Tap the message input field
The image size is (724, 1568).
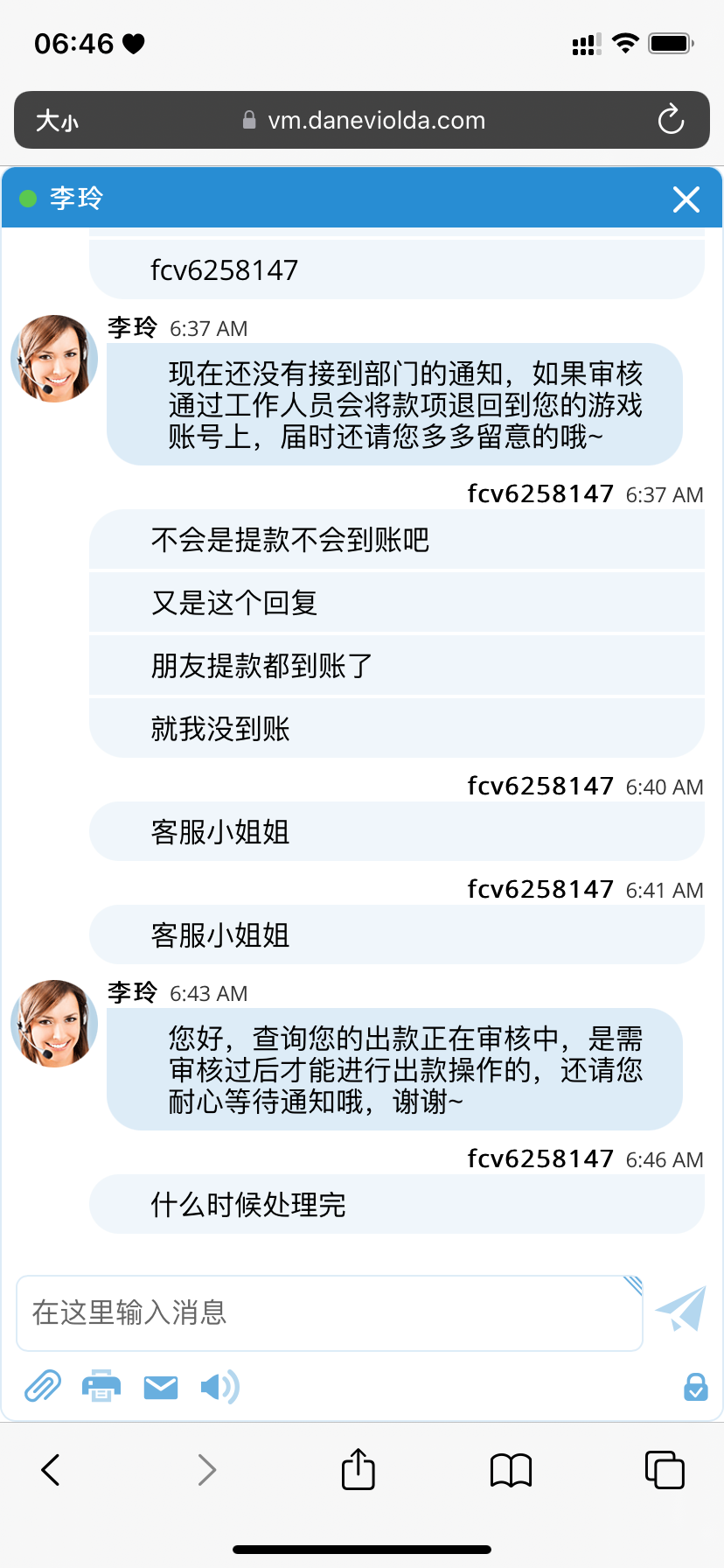click(x=329, y=1312)
